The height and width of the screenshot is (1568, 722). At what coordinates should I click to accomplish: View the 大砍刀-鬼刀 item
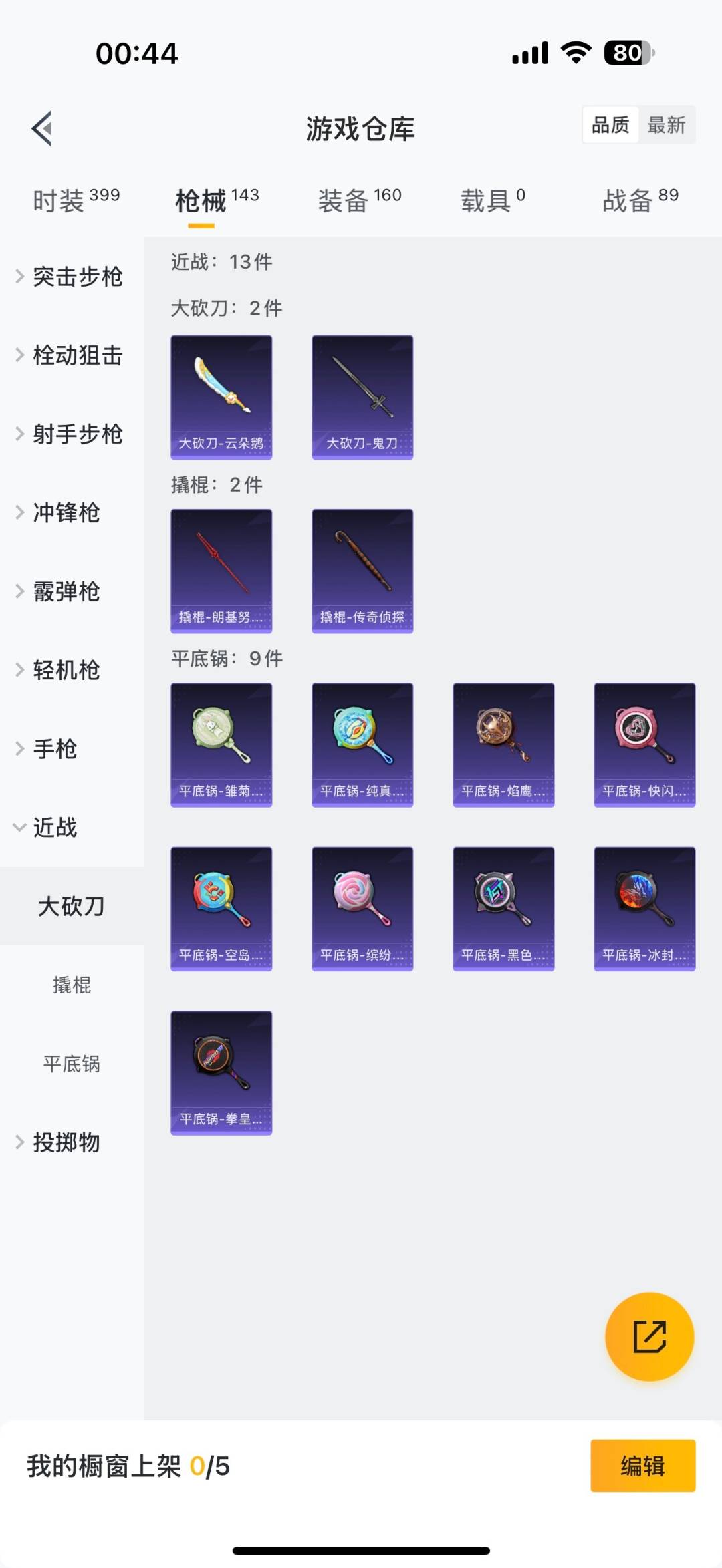coord(362,397)
